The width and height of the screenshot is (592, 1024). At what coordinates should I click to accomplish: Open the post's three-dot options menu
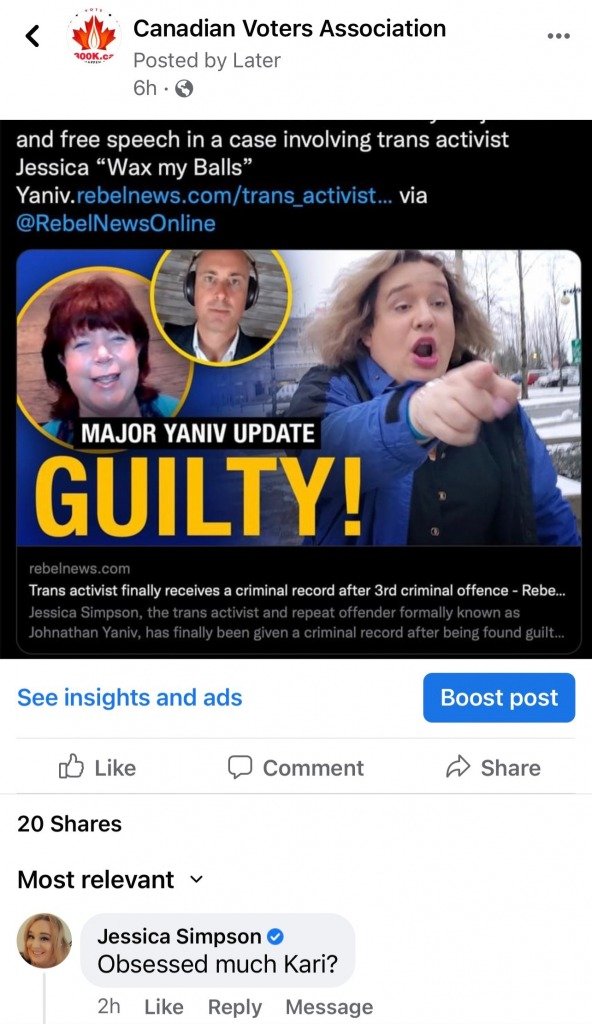pyautogui.click(x=558, y=36)
